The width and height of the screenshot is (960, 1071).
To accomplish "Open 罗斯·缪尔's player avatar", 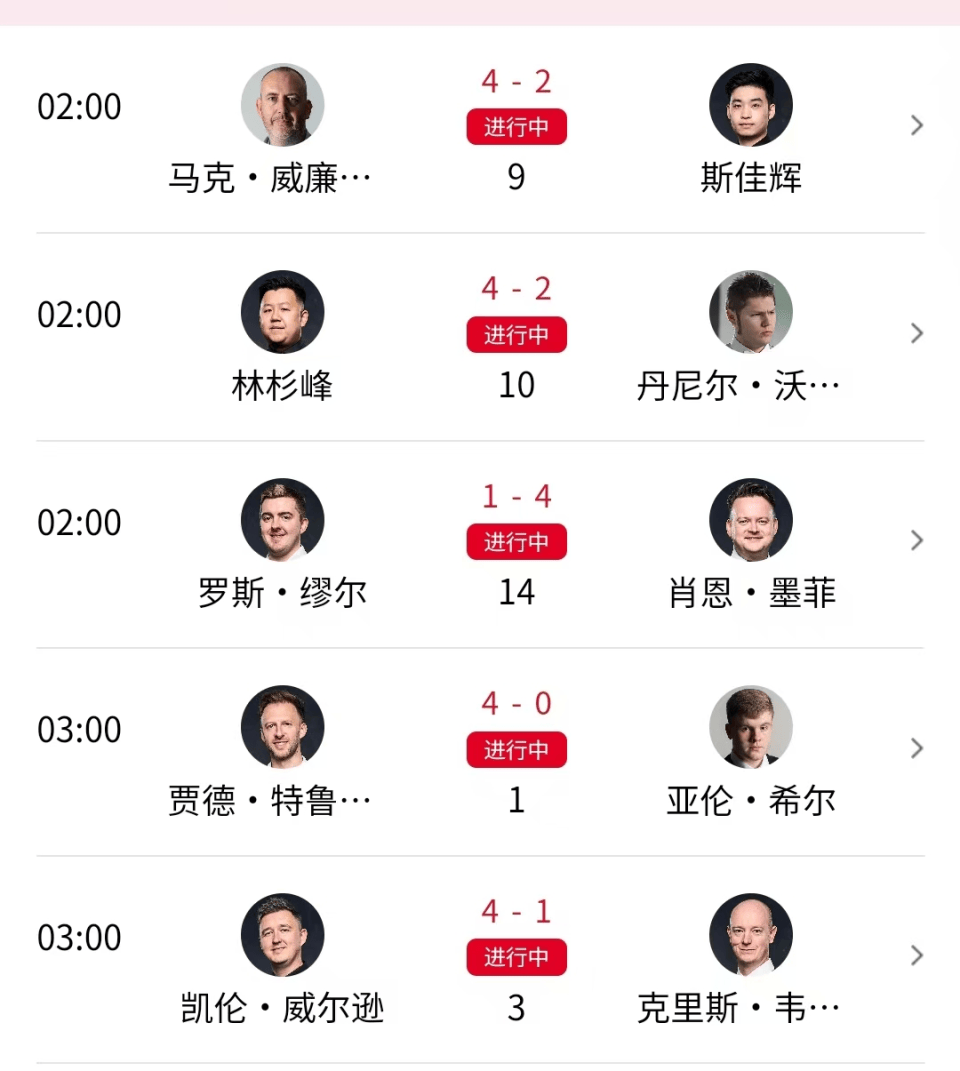I will click(282, 520).
